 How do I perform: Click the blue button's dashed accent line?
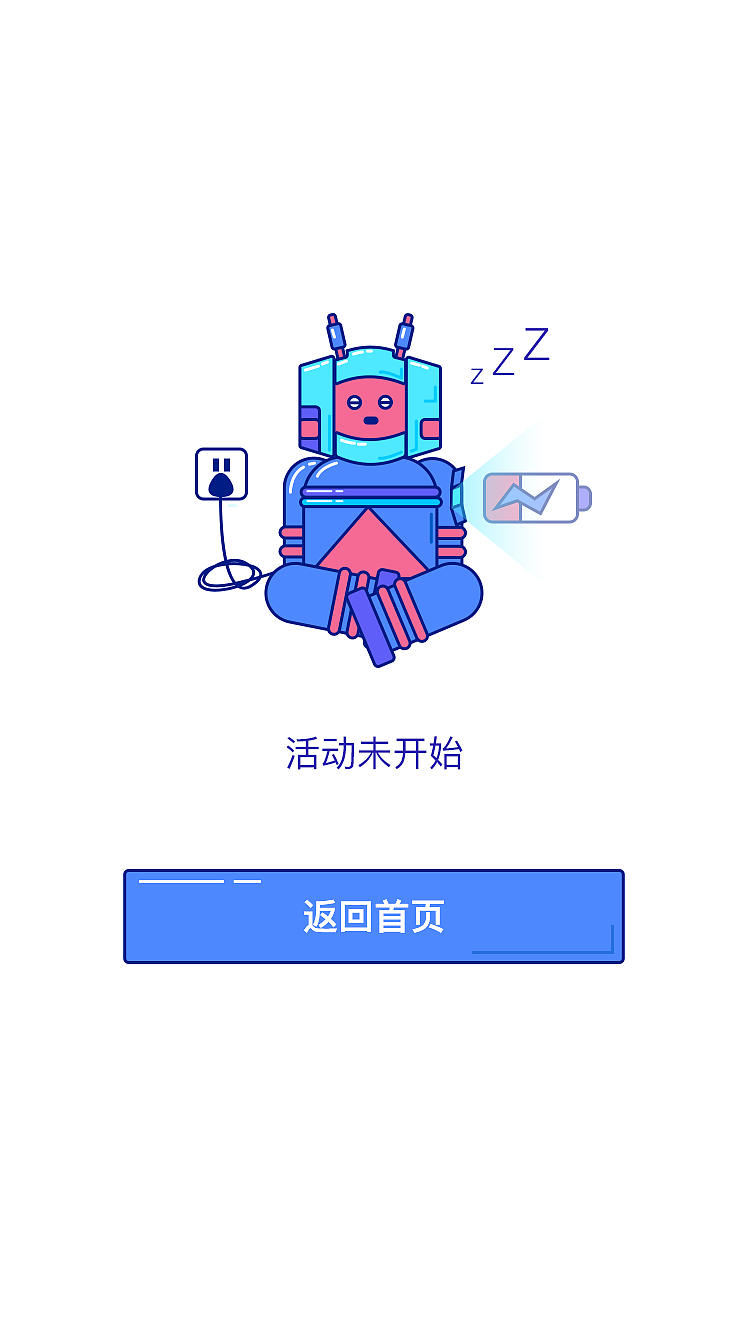point(185,882)
